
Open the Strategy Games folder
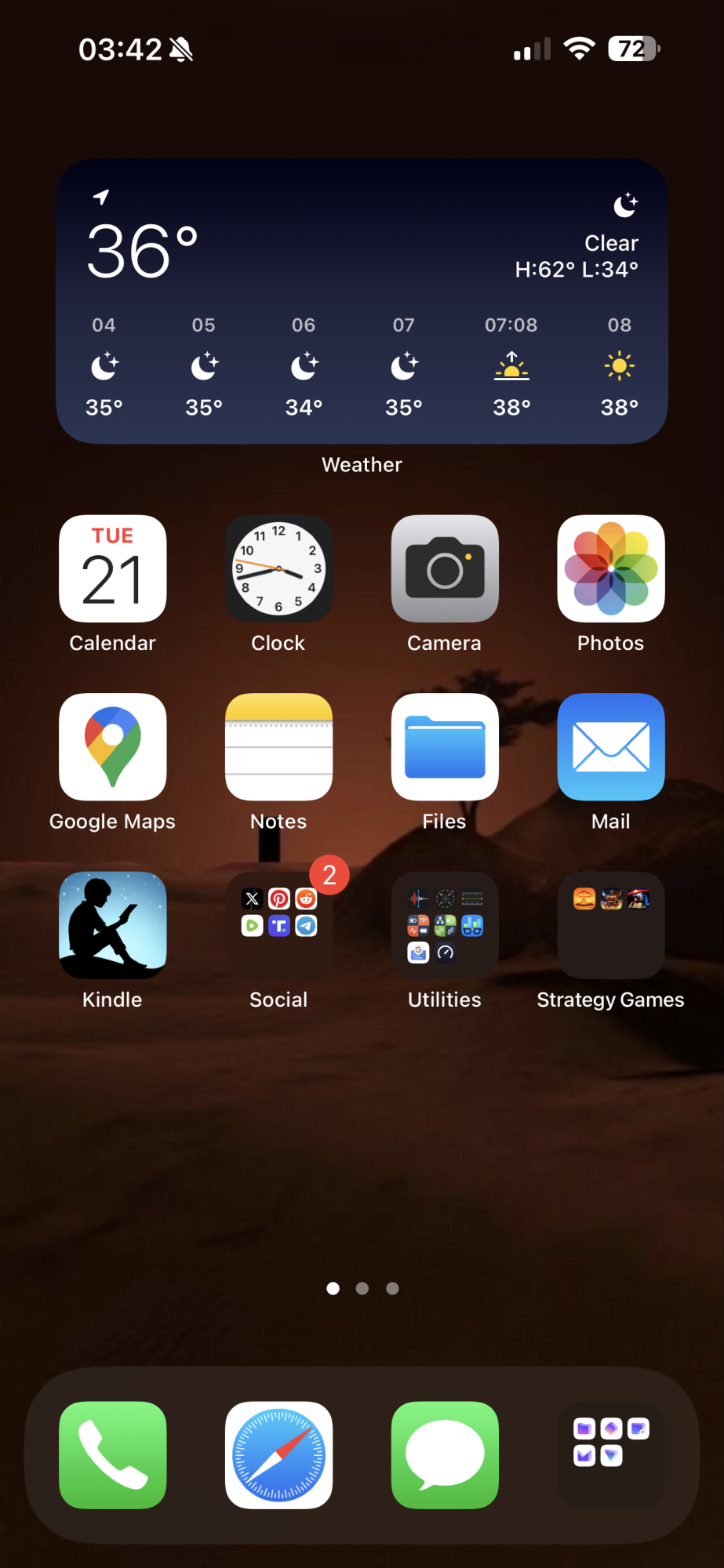click(611, 925)
